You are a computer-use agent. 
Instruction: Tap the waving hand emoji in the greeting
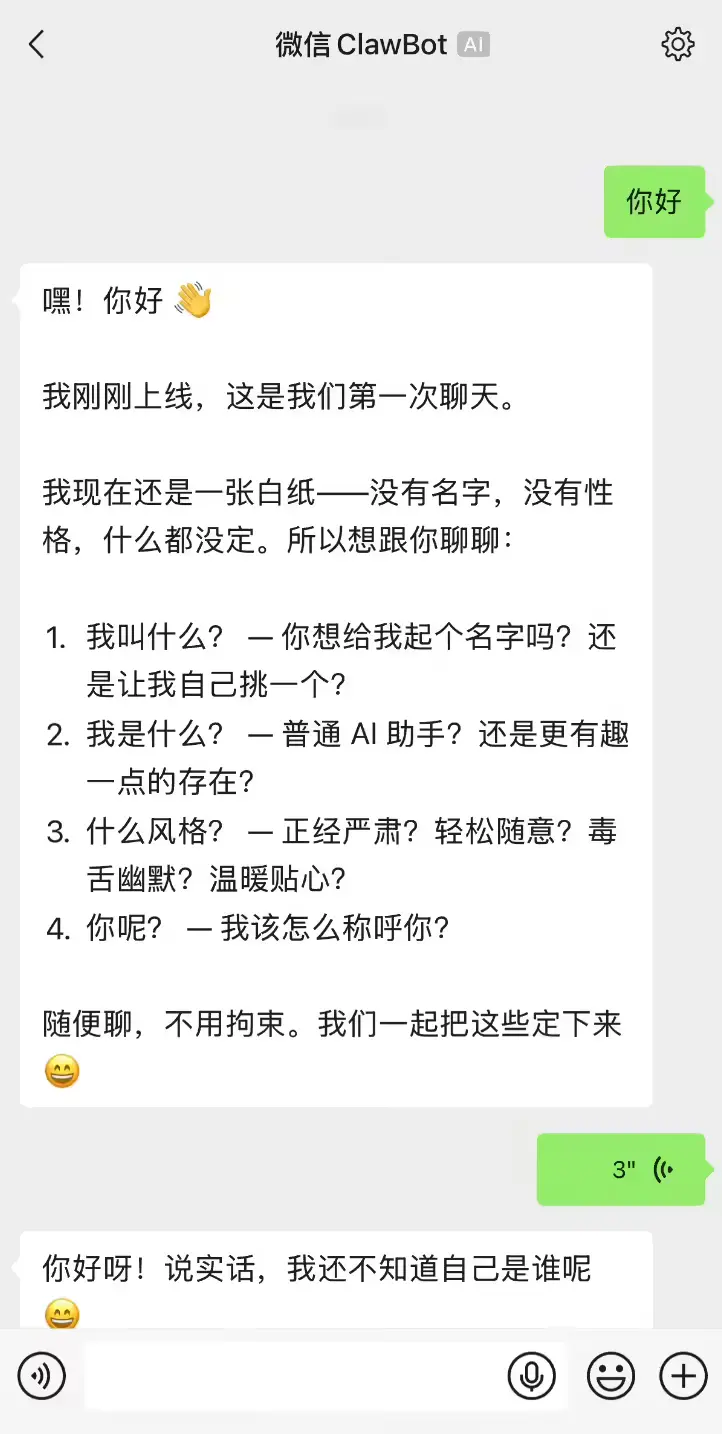point(194,301)
